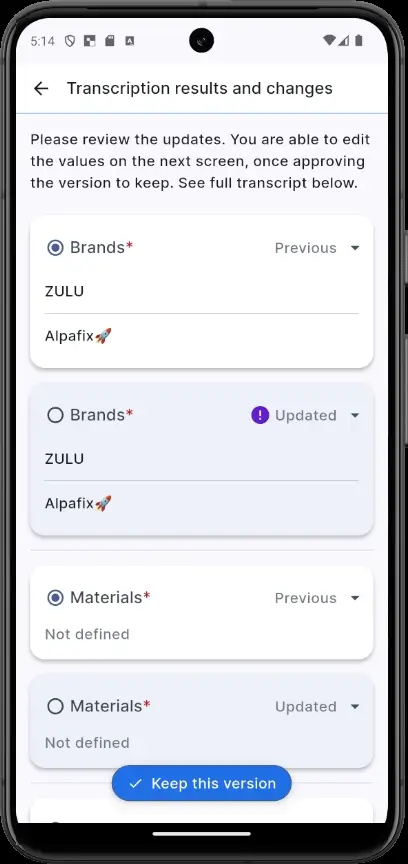The width and height of the screenshot is (408, 864).
Task: Select the Previous Materials radio button
Action: tap(55, 598)
